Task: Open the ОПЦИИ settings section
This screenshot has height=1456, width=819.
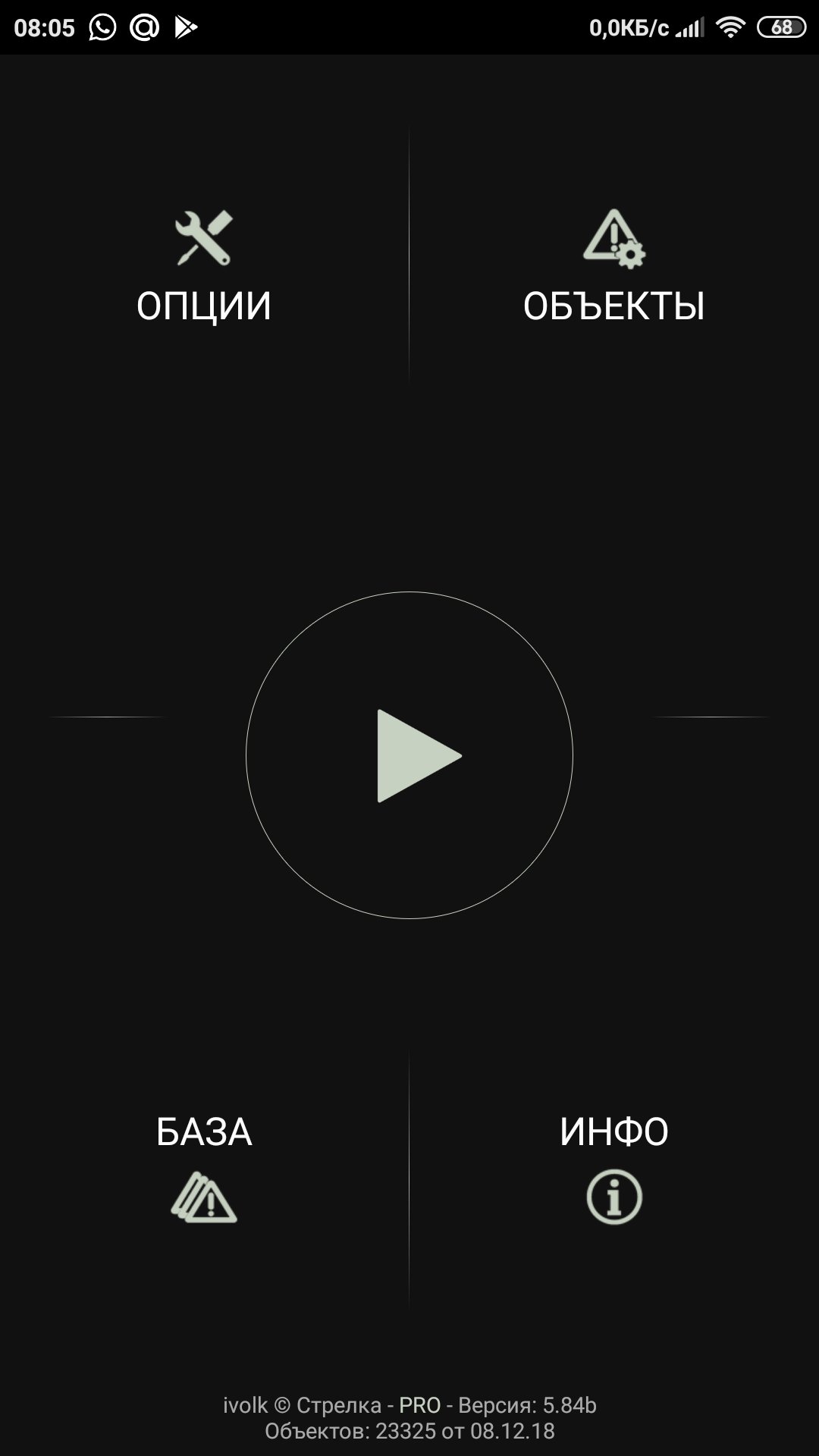Action: pyautogui.click(x=204, y=267)
